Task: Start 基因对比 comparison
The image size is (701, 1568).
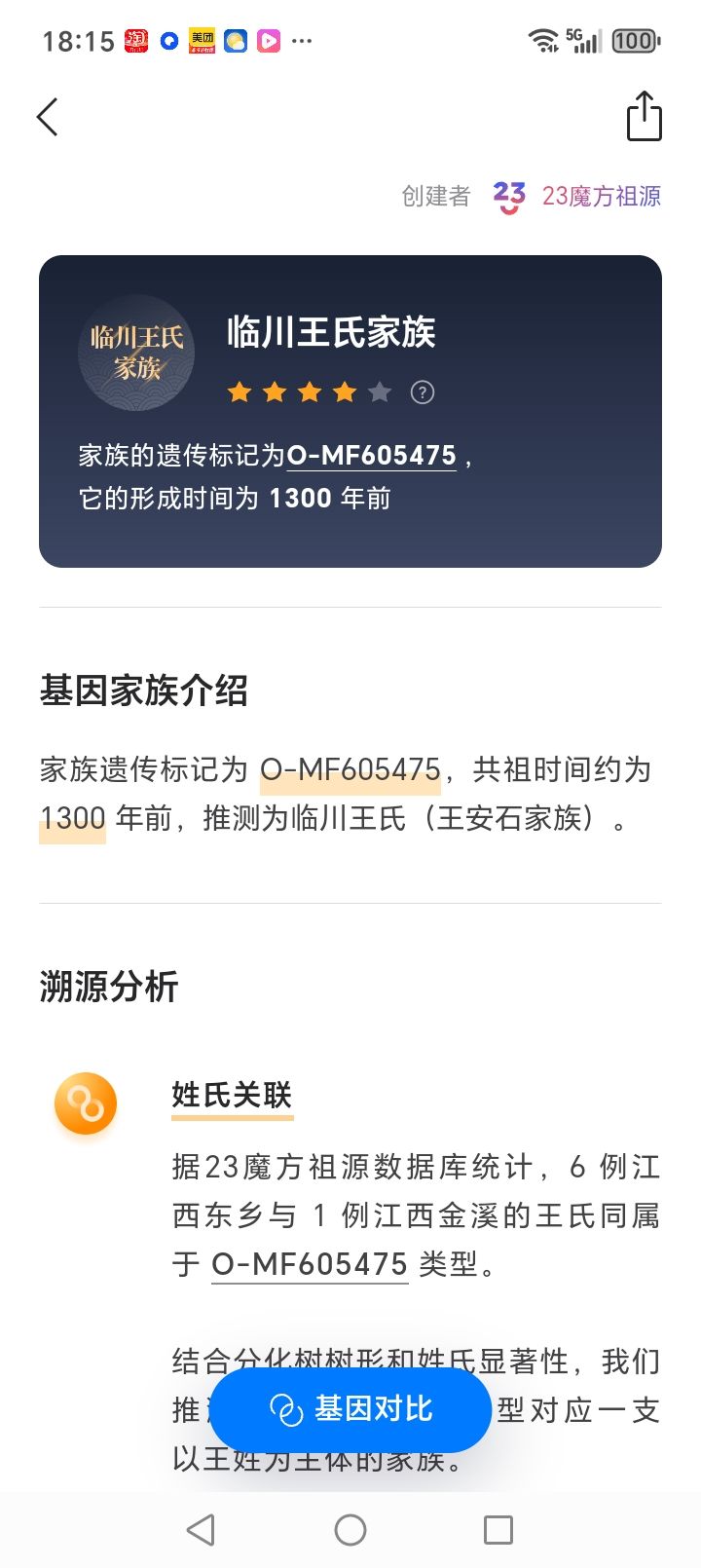Action: (x=350, y=1409)
